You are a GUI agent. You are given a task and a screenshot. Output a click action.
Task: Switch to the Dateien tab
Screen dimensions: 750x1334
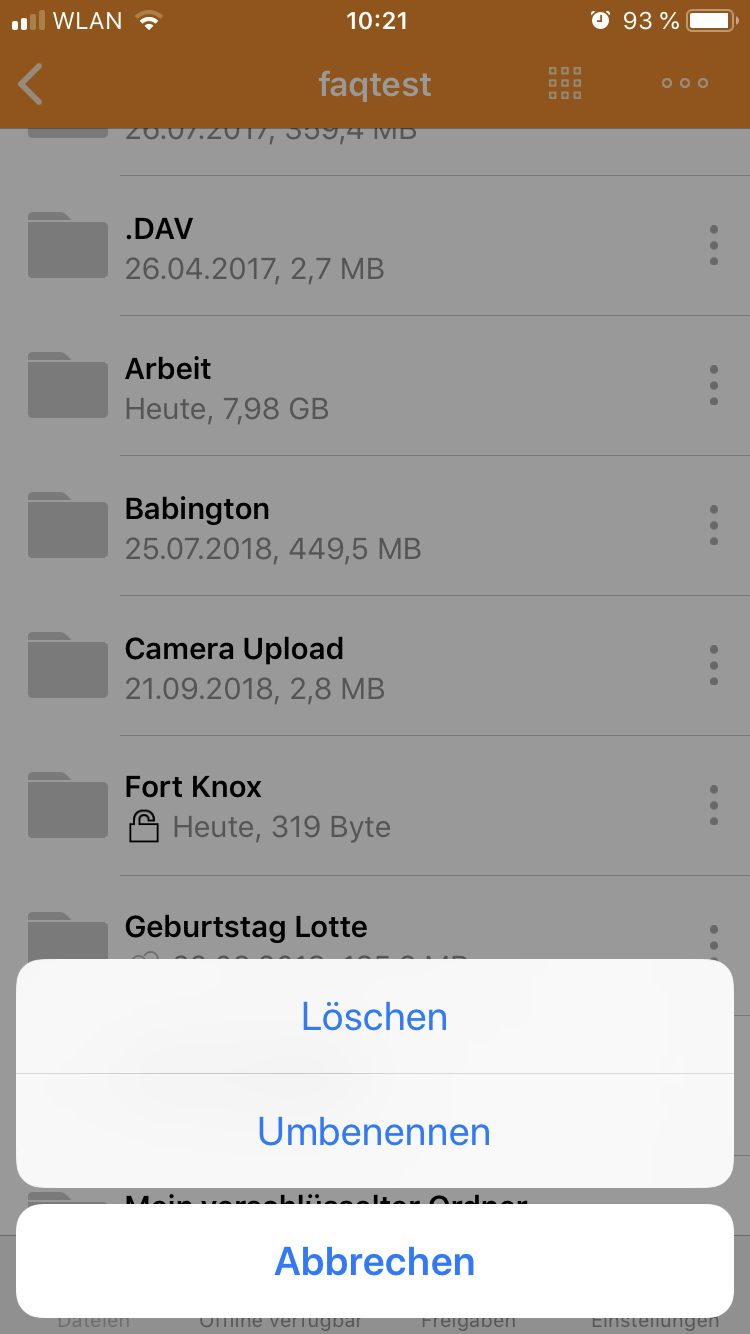click(x=93, y=1318)
